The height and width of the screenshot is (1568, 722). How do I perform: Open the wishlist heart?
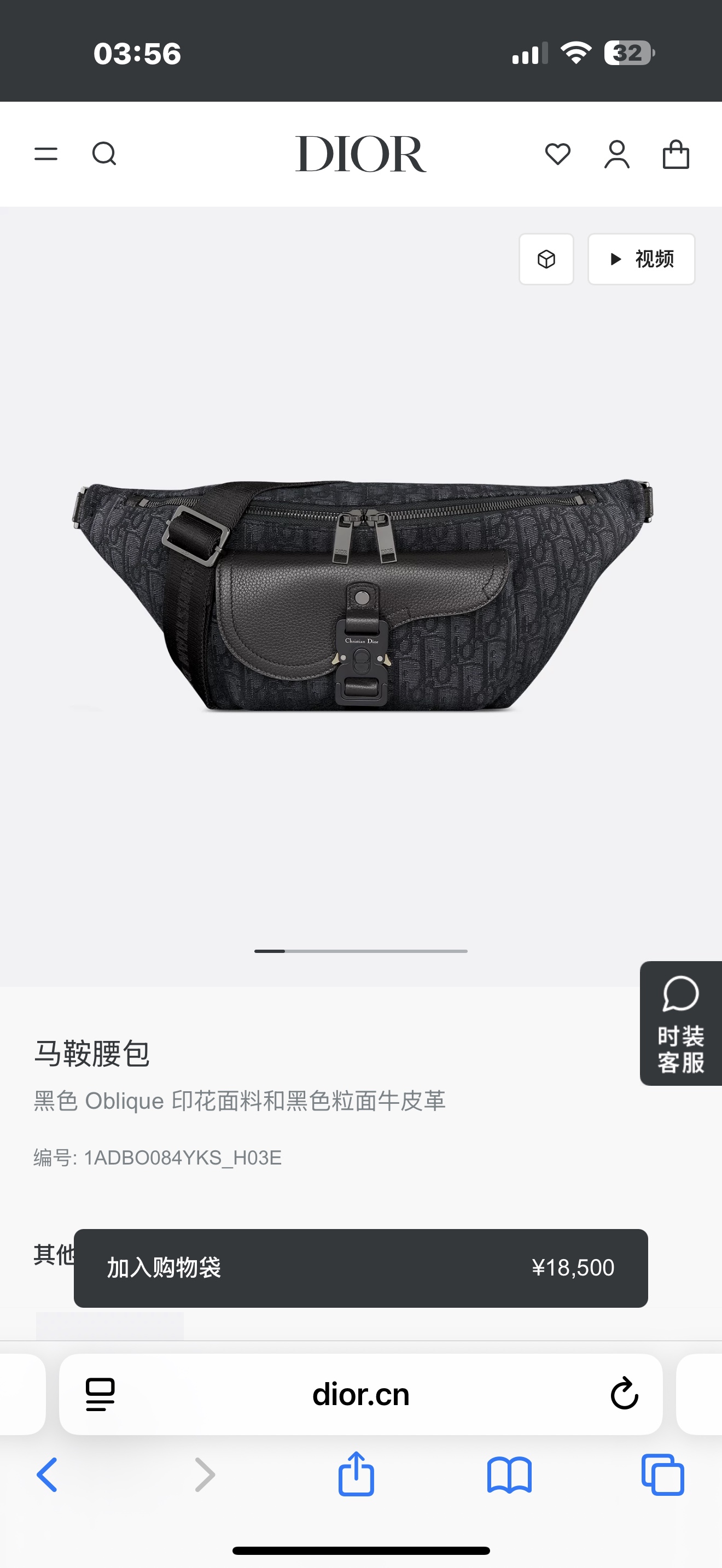557,154
